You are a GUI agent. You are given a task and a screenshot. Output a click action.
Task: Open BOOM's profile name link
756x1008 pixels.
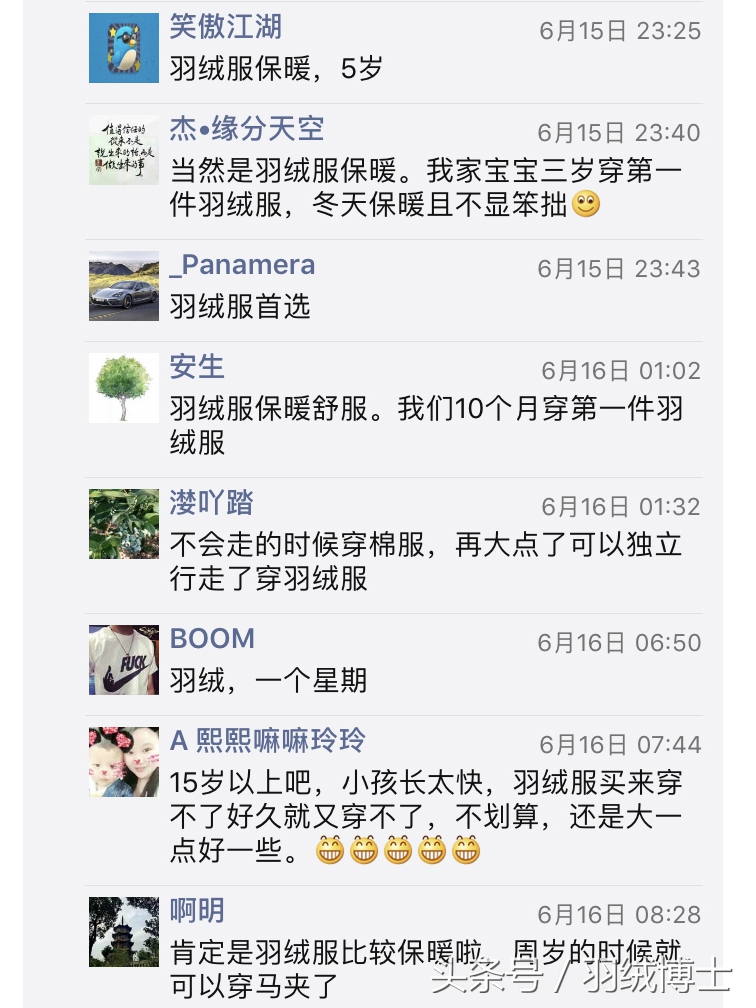coord(212,639)
